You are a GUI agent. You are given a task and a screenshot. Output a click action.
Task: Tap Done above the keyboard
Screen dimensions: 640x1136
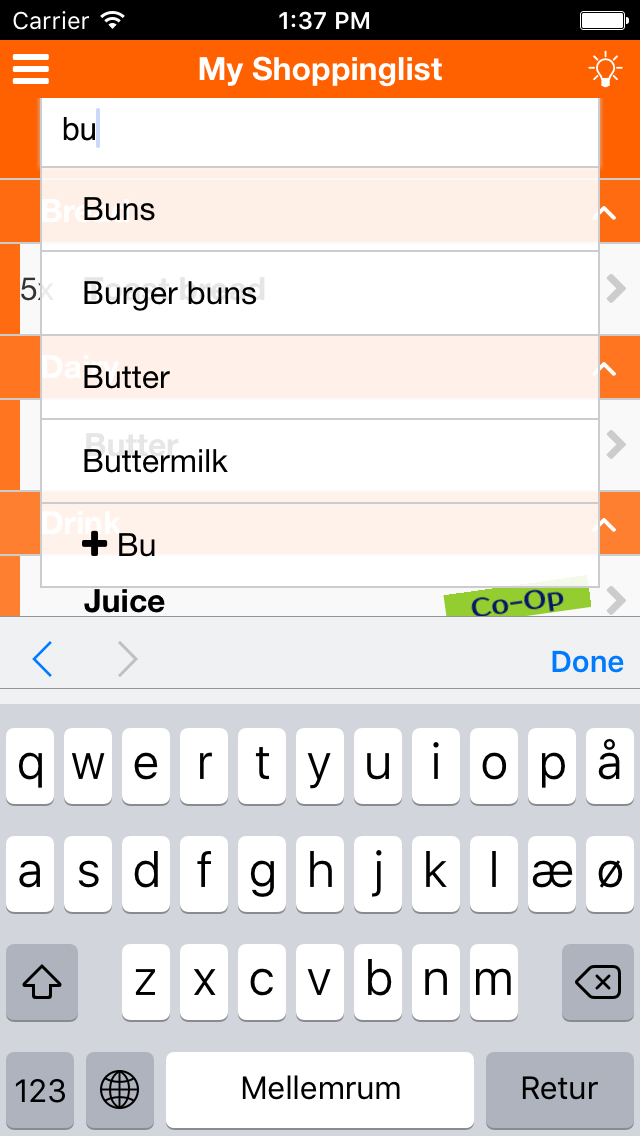[586, 661]
